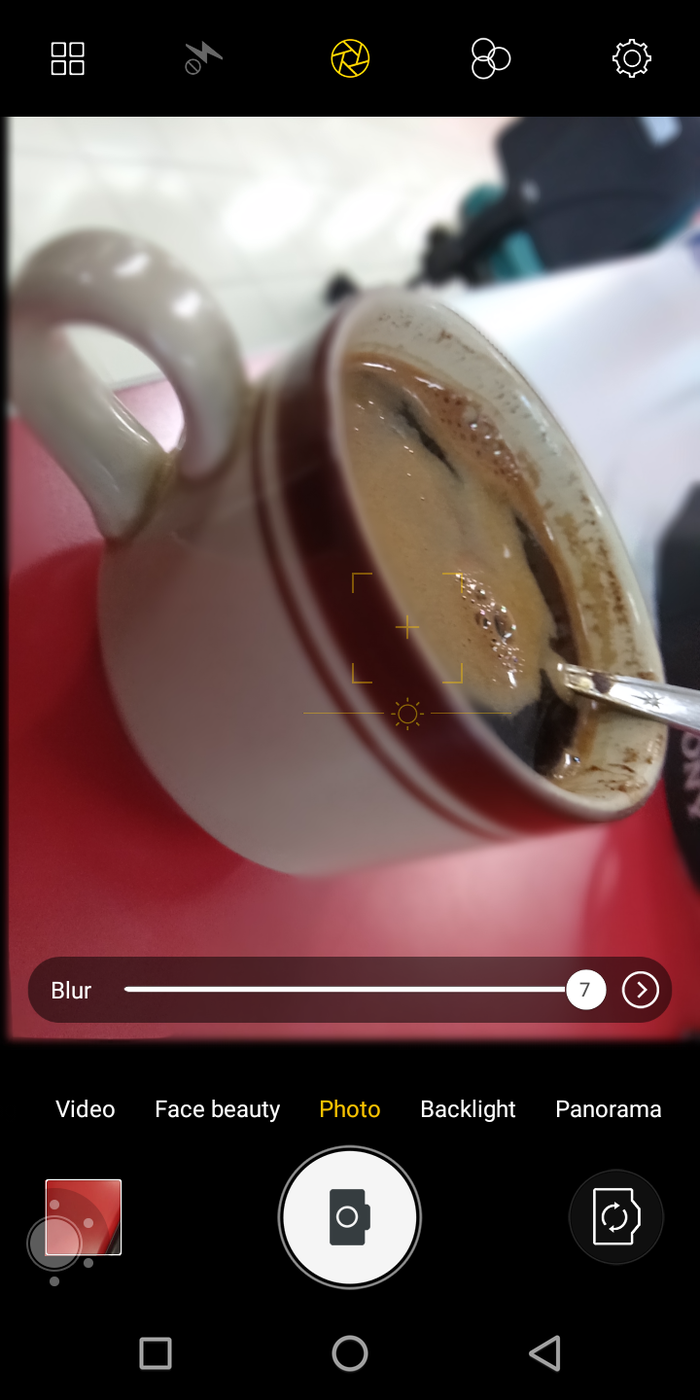Open recent apps
700x1400 pixels.
[156, 1354]
